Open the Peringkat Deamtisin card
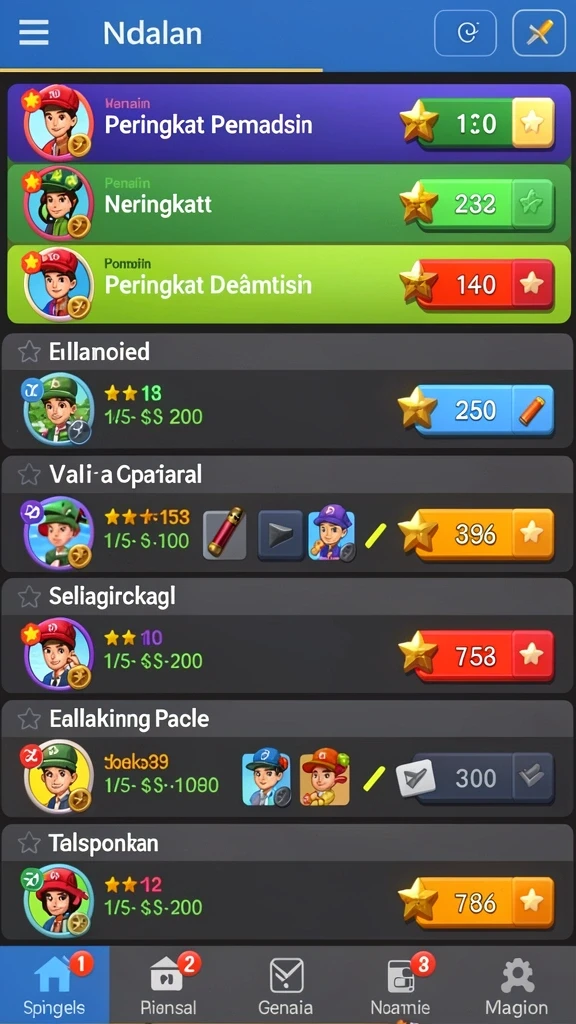The width and height of the screenshot is (576, 1024). [289, 284]
